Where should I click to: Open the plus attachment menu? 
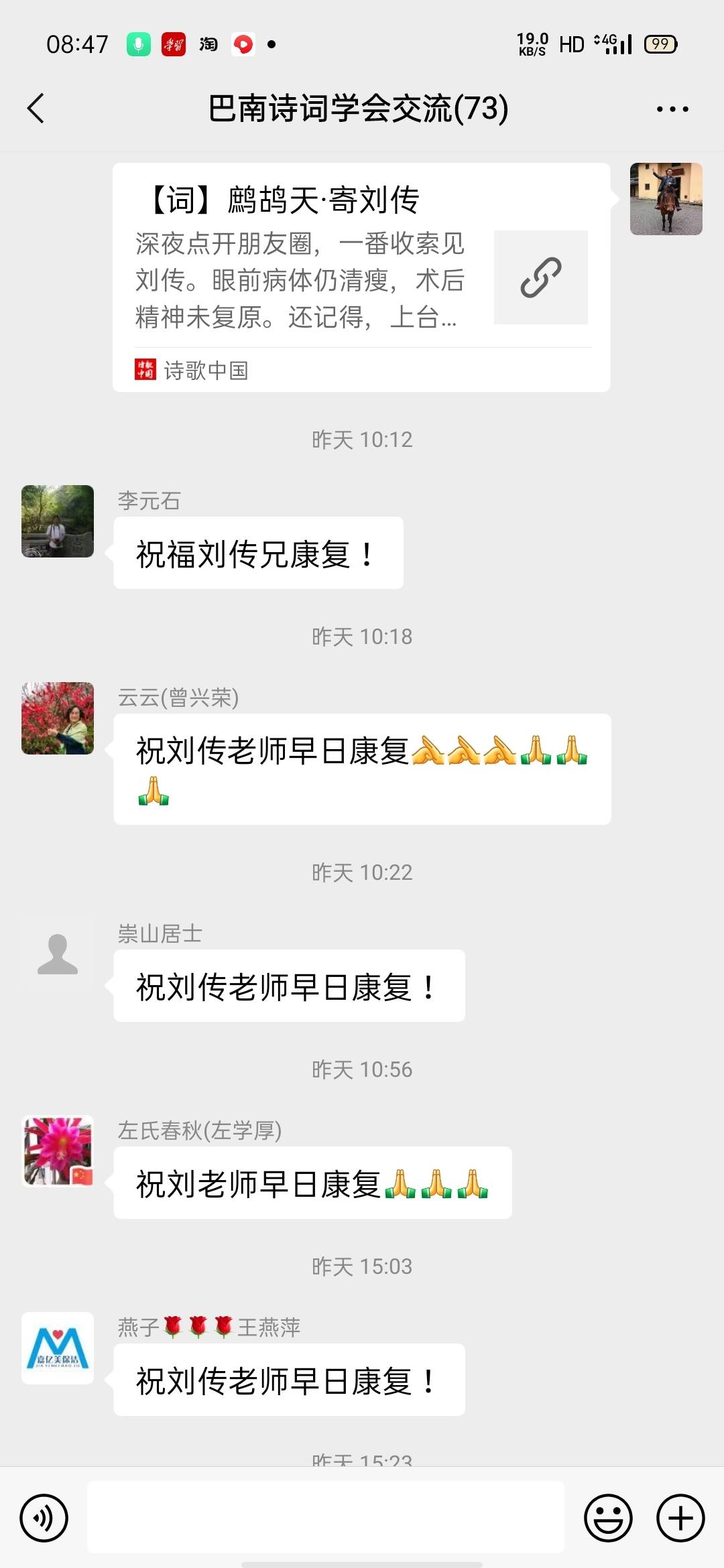click(680, 1518)
